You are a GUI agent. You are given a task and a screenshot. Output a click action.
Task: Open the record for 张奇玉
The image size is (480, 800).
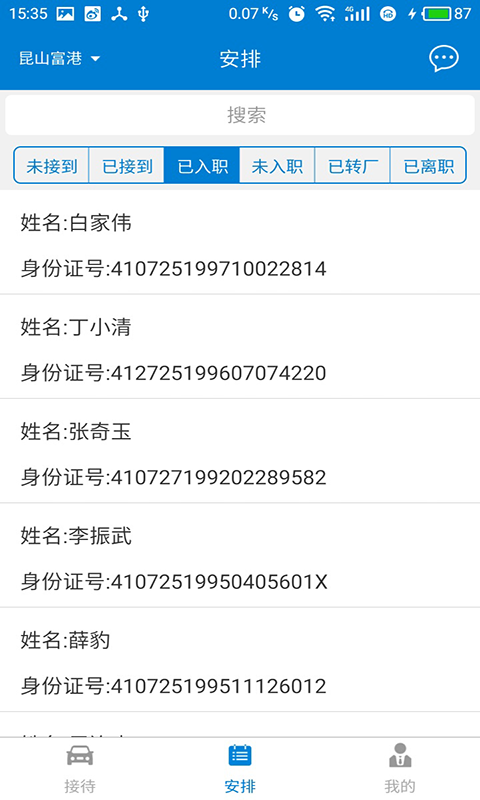(240, 451)
